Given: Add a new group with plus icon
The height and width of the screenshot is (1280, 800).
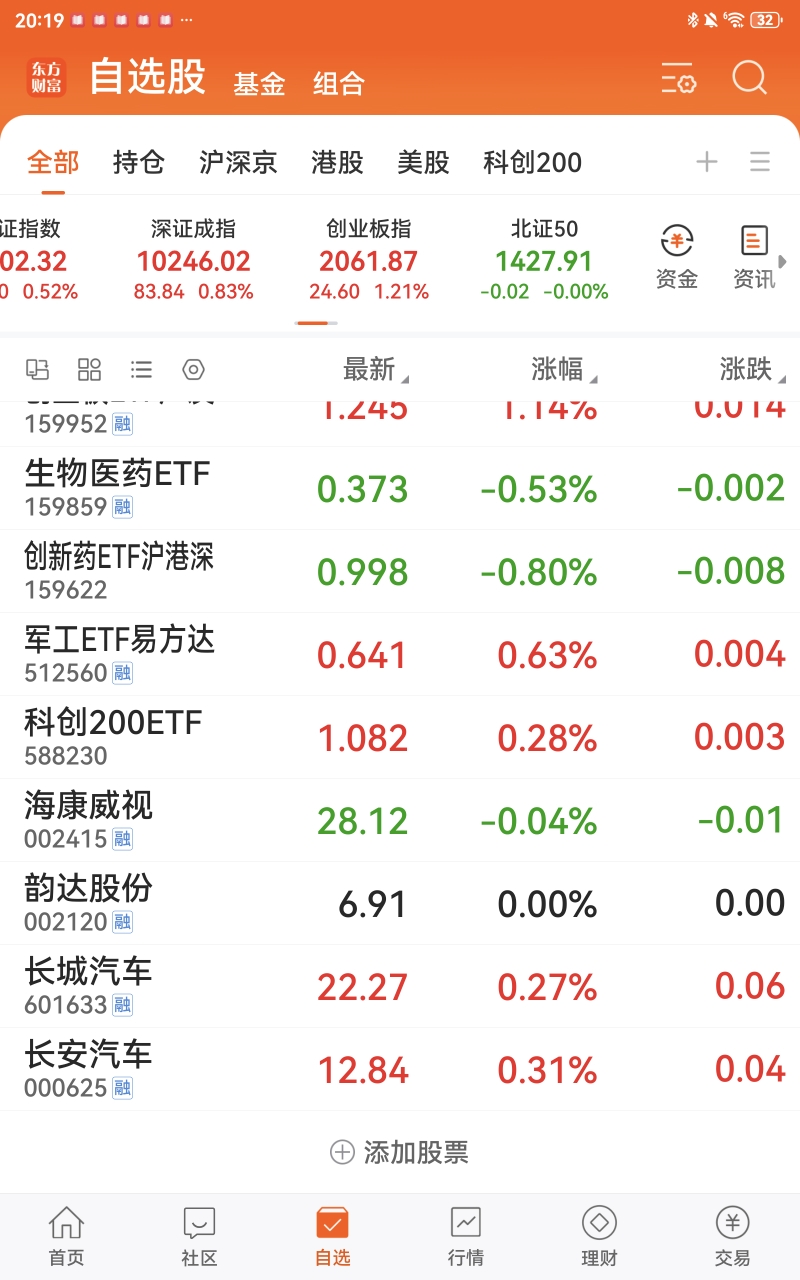Looking at the screenshot, I should (x=707, y=162).
